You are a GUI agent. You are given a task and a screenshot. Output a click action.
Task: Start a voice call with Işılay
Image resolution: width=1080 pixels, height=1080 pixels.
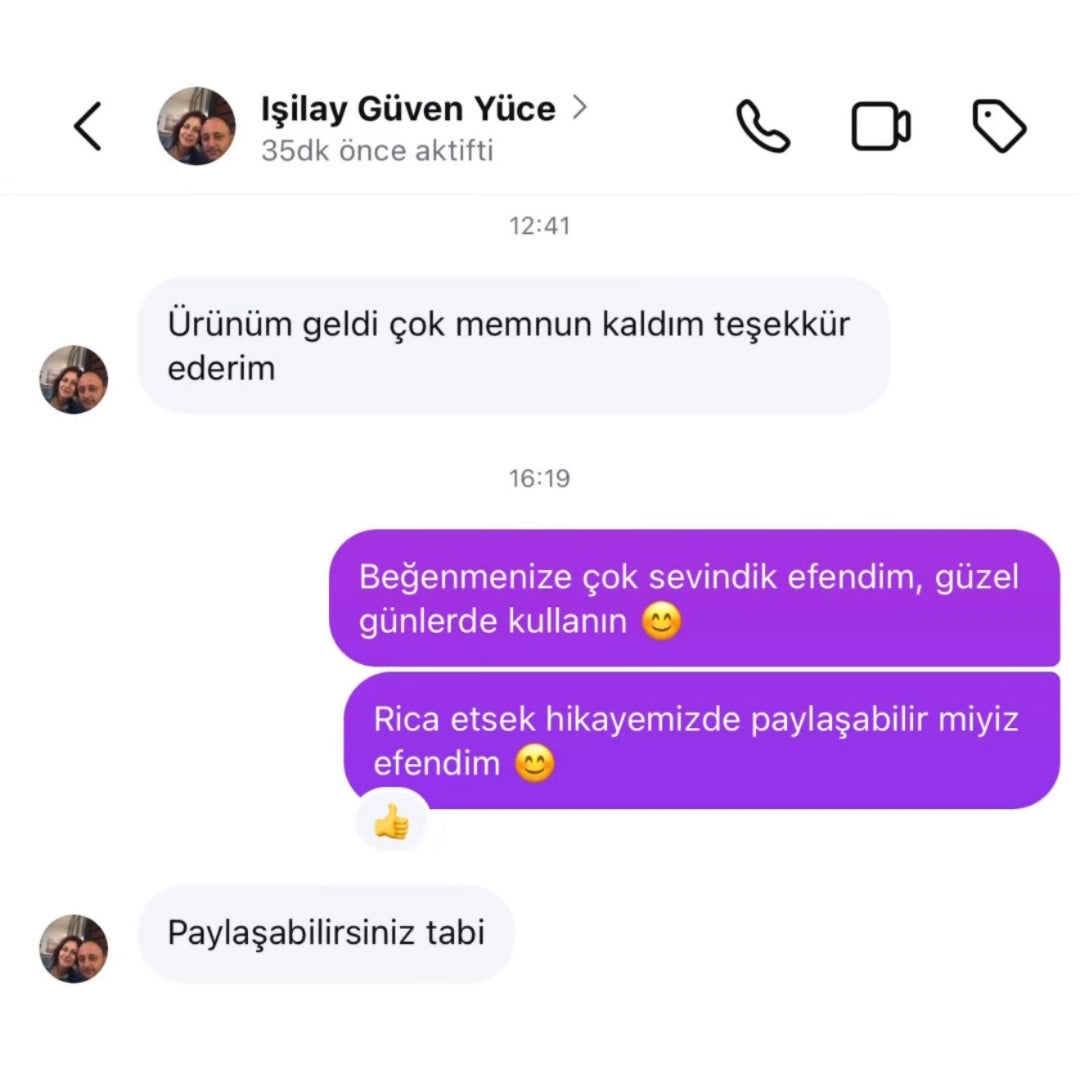(x=763, y=126)
